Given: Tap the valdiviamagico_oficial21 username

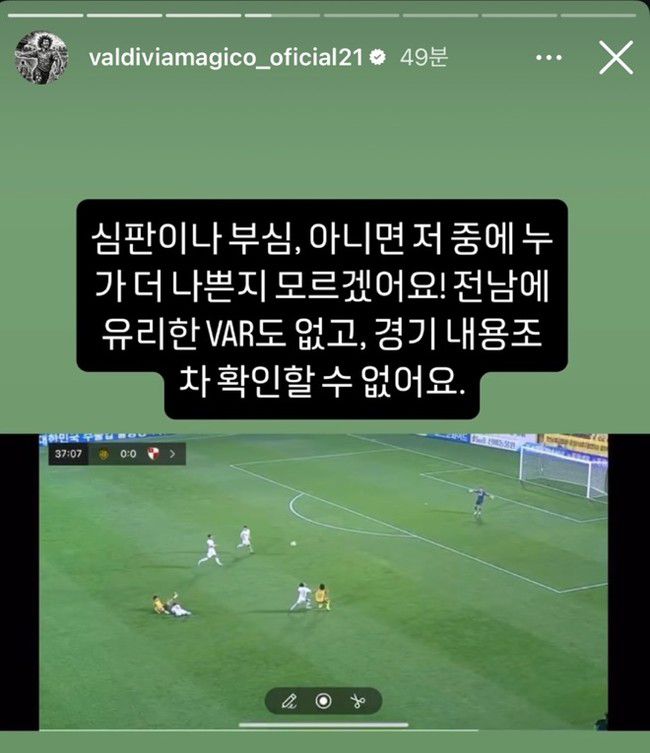Looking at the screenshot, I should (x=224, y=58).
